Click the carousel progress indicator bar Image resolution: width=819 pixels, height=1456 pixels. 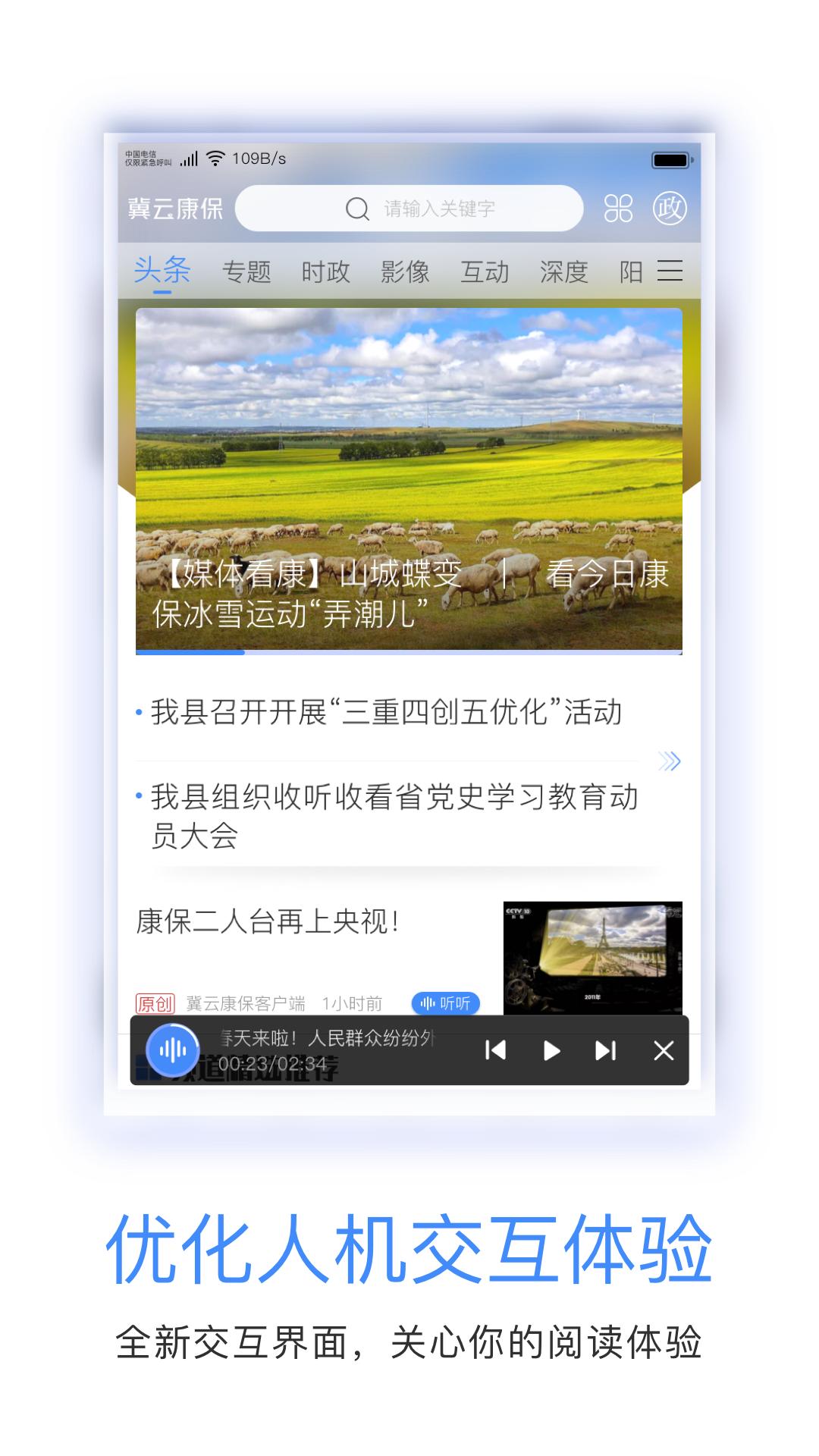(x=190, y=652)
